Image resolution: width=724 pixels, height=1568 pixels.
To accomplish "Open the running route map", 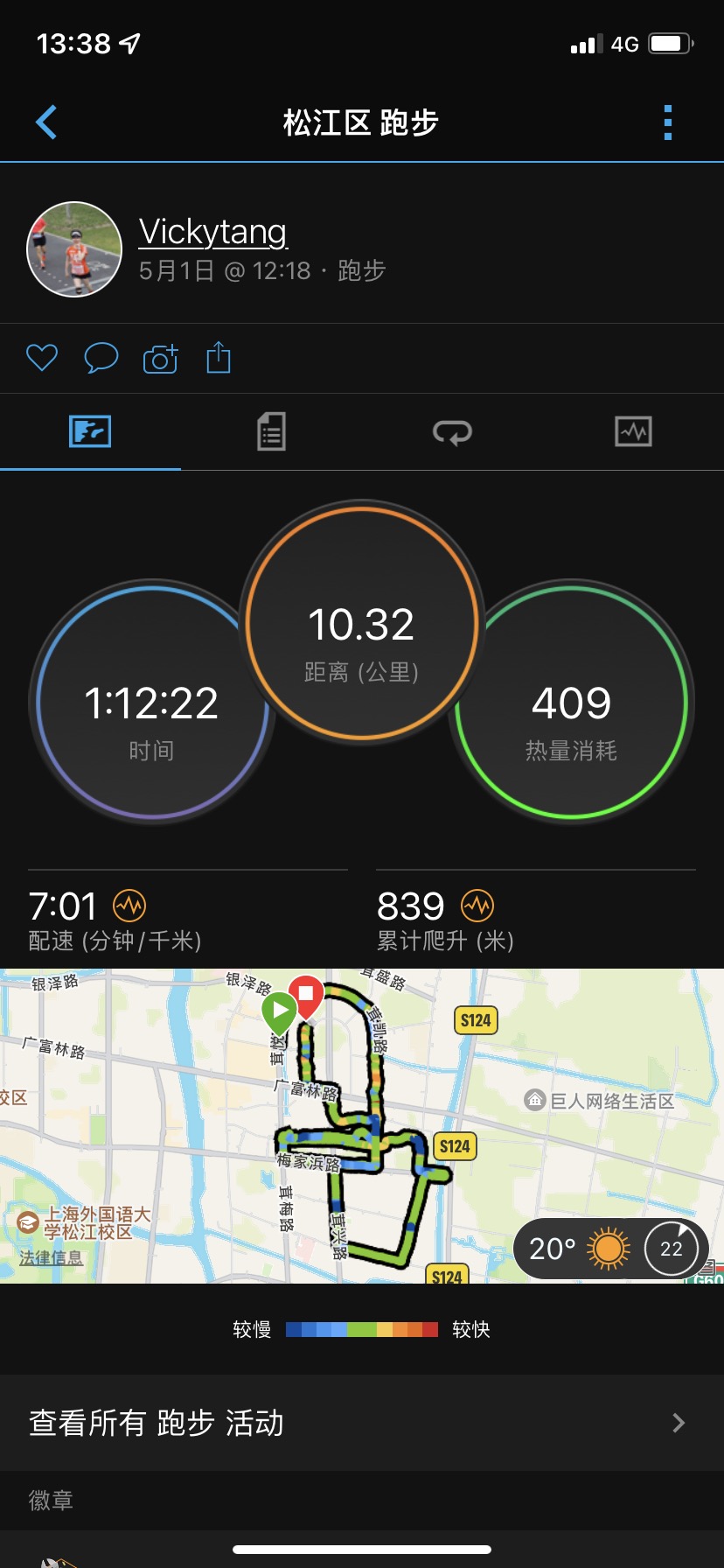I will [x=362, y=1126].
